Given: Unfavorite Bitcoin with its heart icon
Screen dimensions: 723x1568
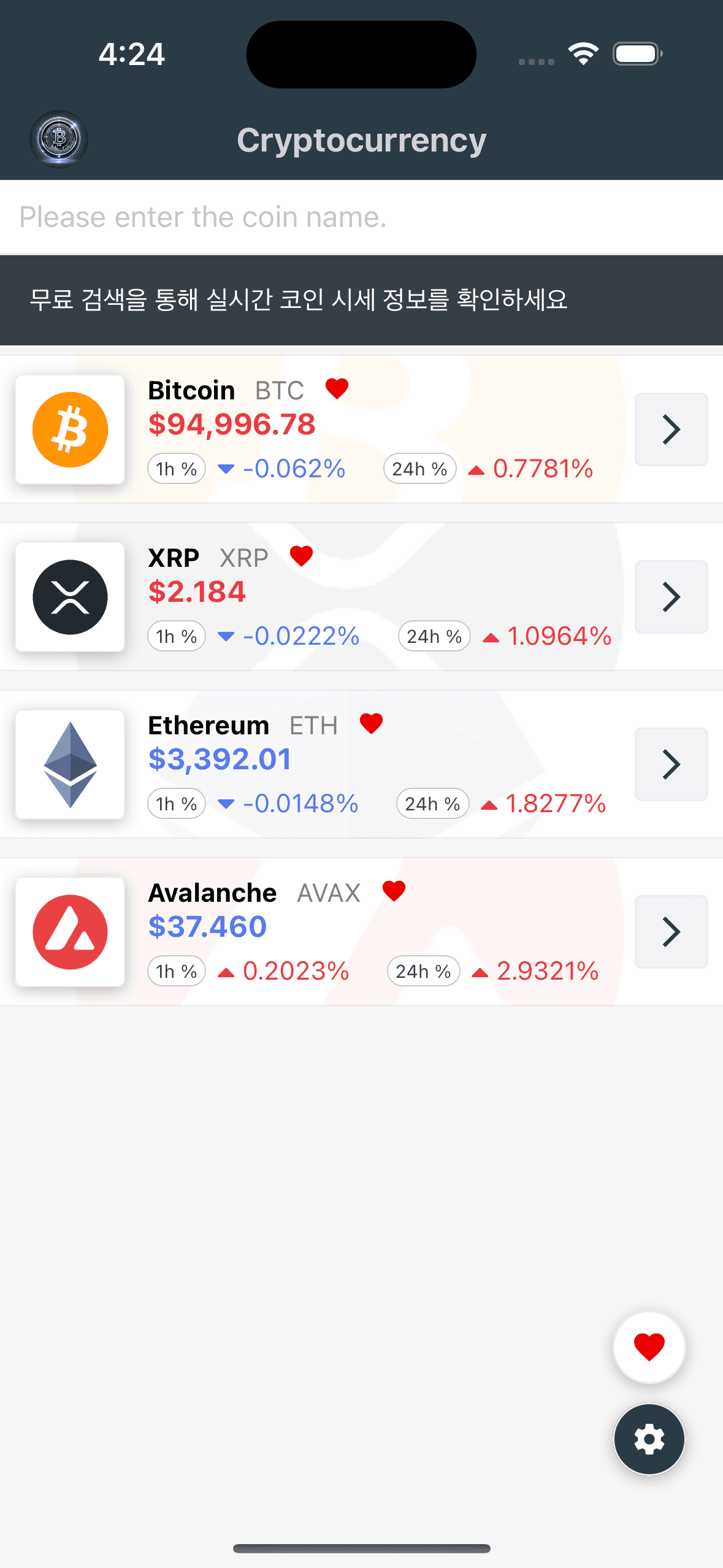Looking at the screenshot, I should pyautogui.click(x=337, y=388).
